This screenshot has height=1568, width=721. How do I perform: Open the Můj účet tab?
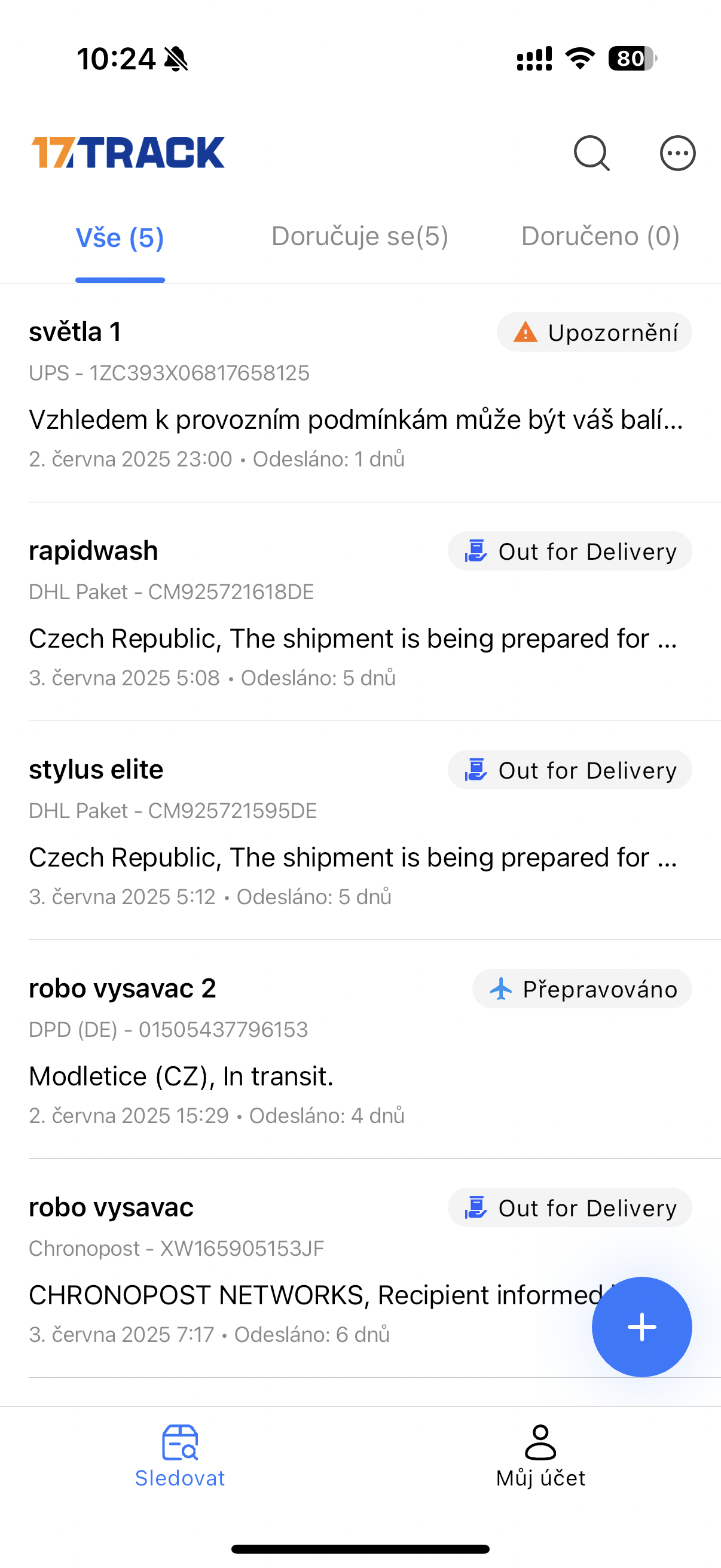[540, 1456]
